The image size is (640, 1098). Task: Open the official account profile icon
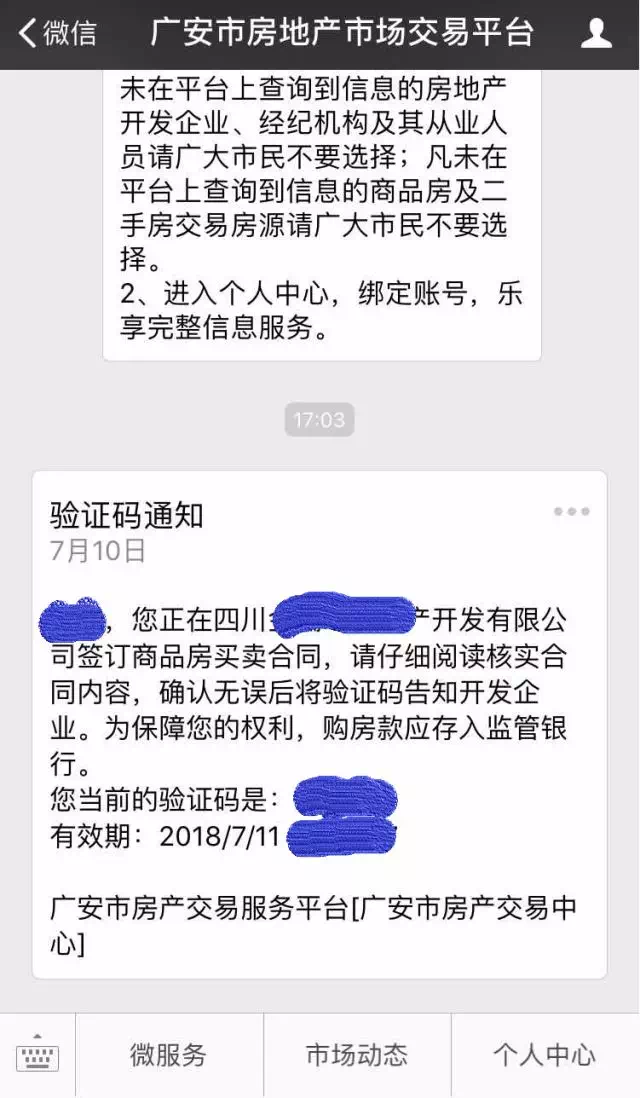[x=596, y=34]
